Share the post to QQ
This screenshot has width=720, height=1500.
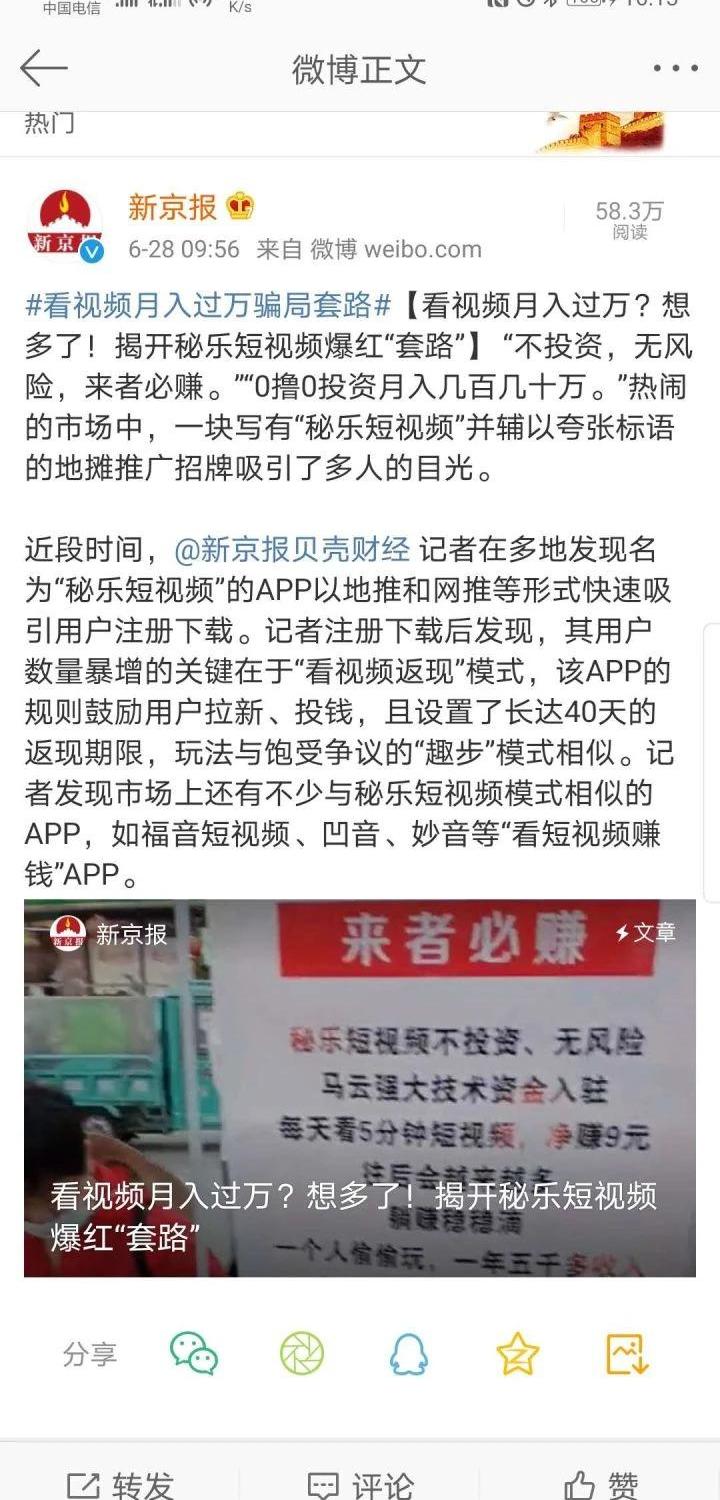pos(408,1354)
